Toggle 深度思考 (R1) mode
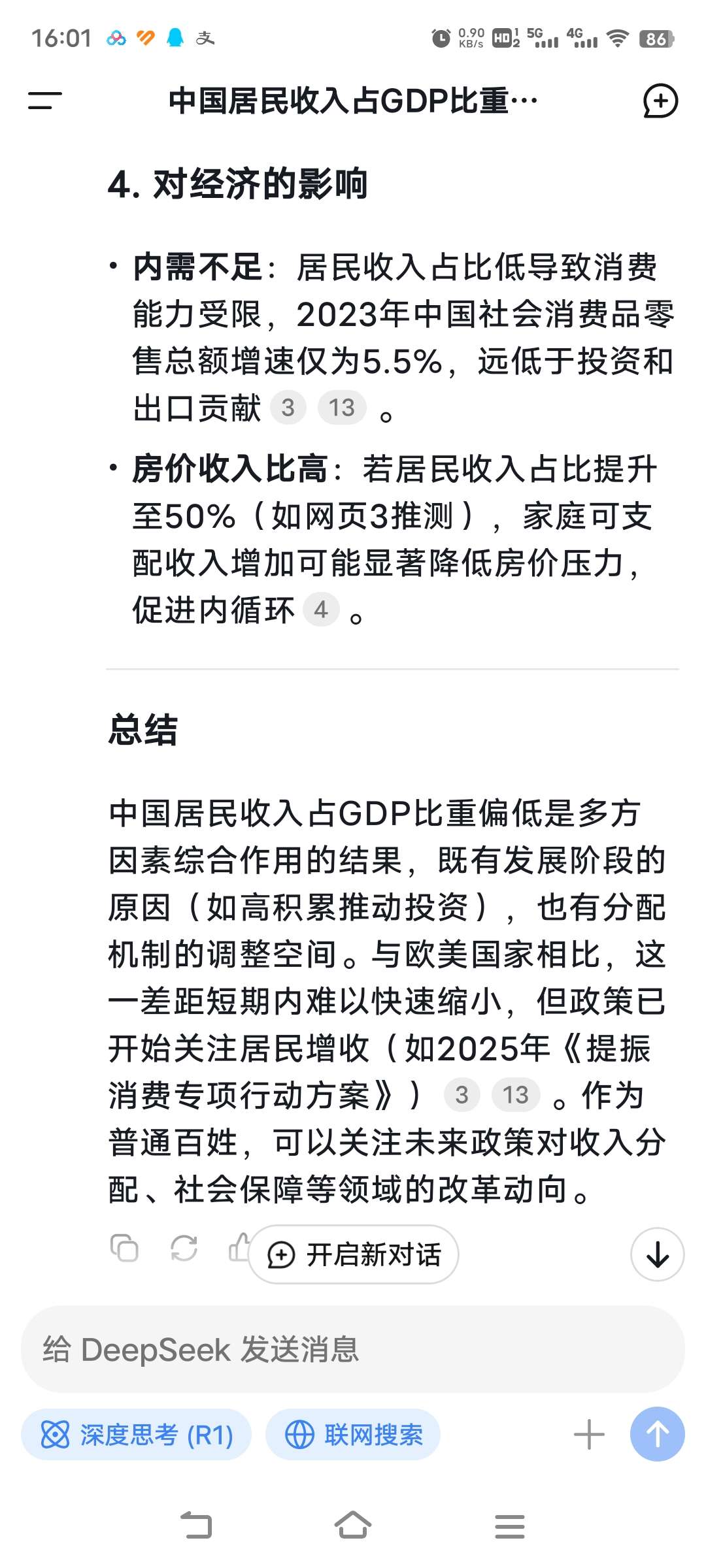 point(137,1435)
